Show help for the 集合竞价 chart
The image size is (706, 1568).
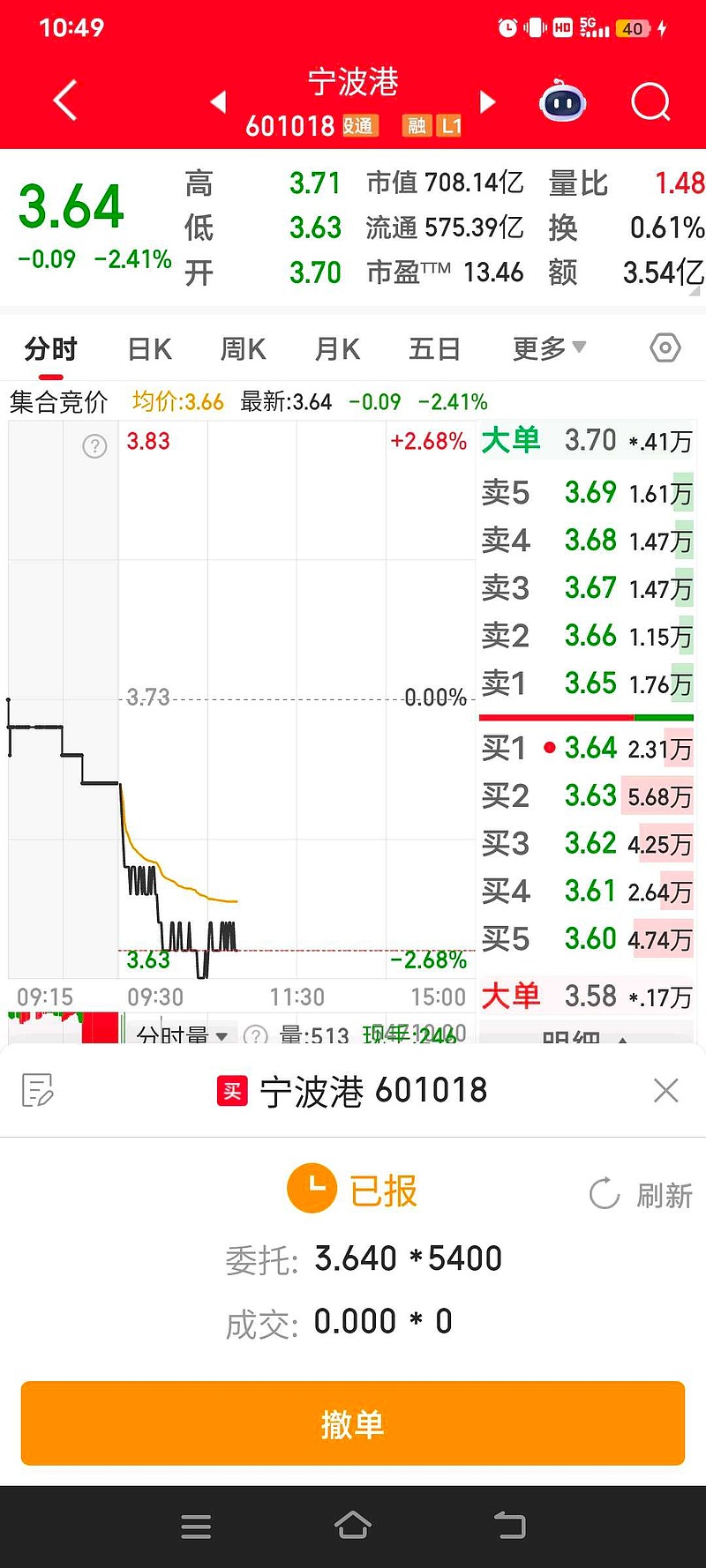click(x=94, y=446)
